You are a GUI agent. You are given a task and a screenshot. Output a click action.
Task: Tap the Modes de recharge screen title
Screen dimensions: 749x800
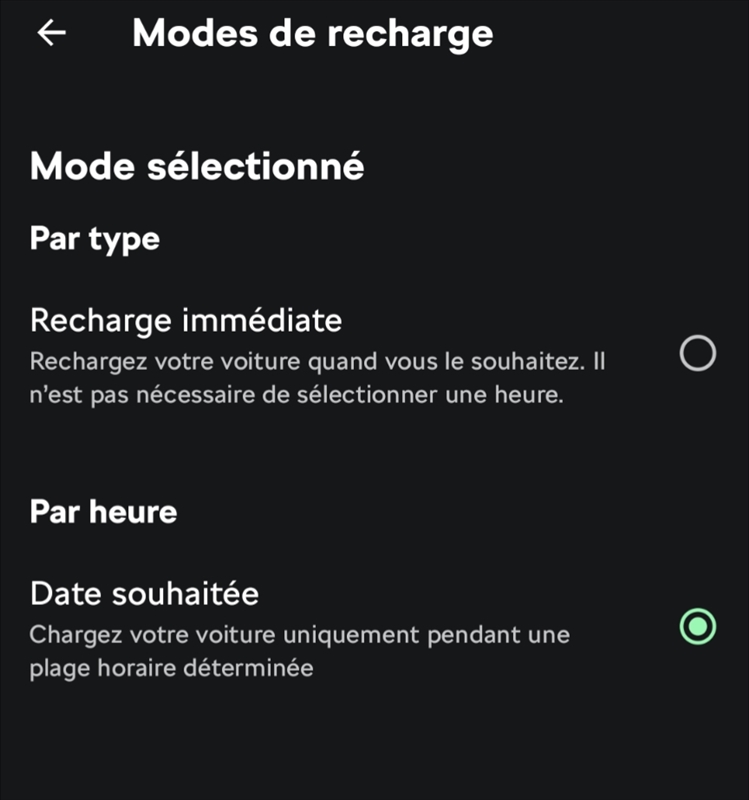pos(311,33)
